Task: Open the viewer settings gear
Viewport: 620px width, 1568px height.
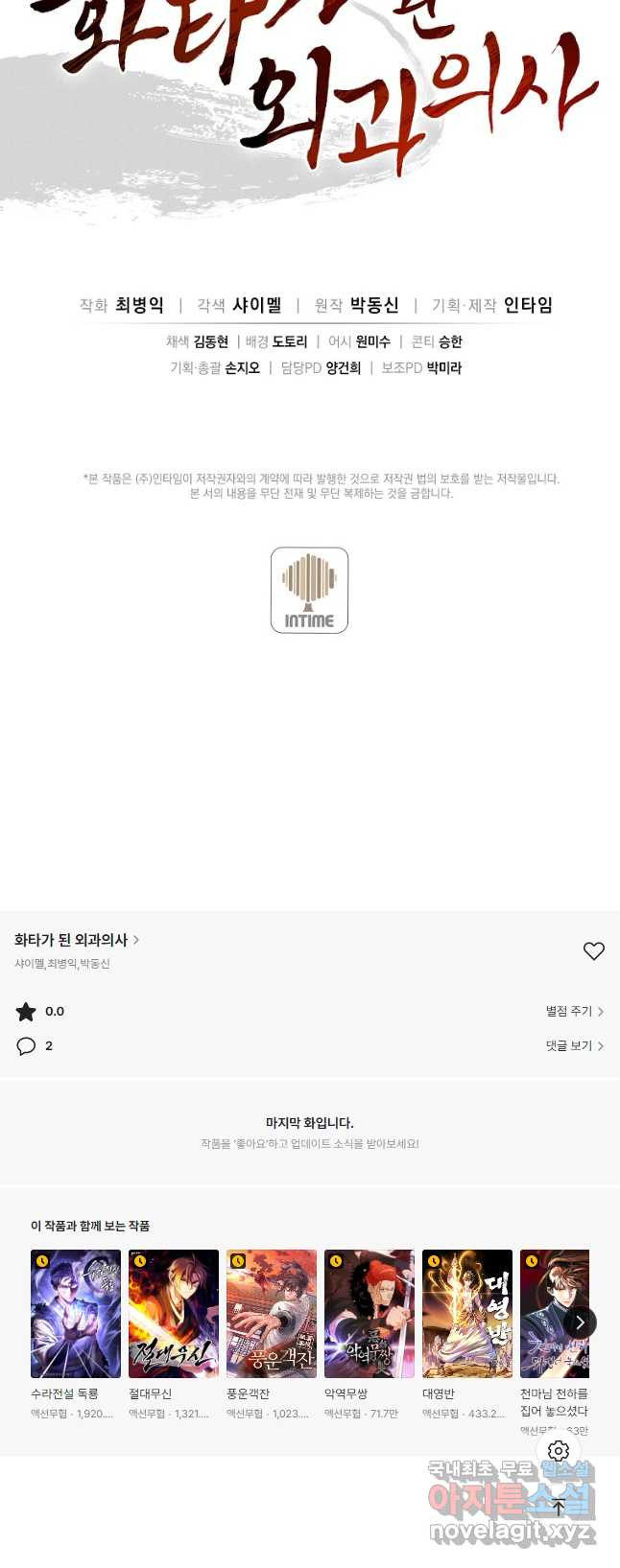Action: pos(559,1451)
